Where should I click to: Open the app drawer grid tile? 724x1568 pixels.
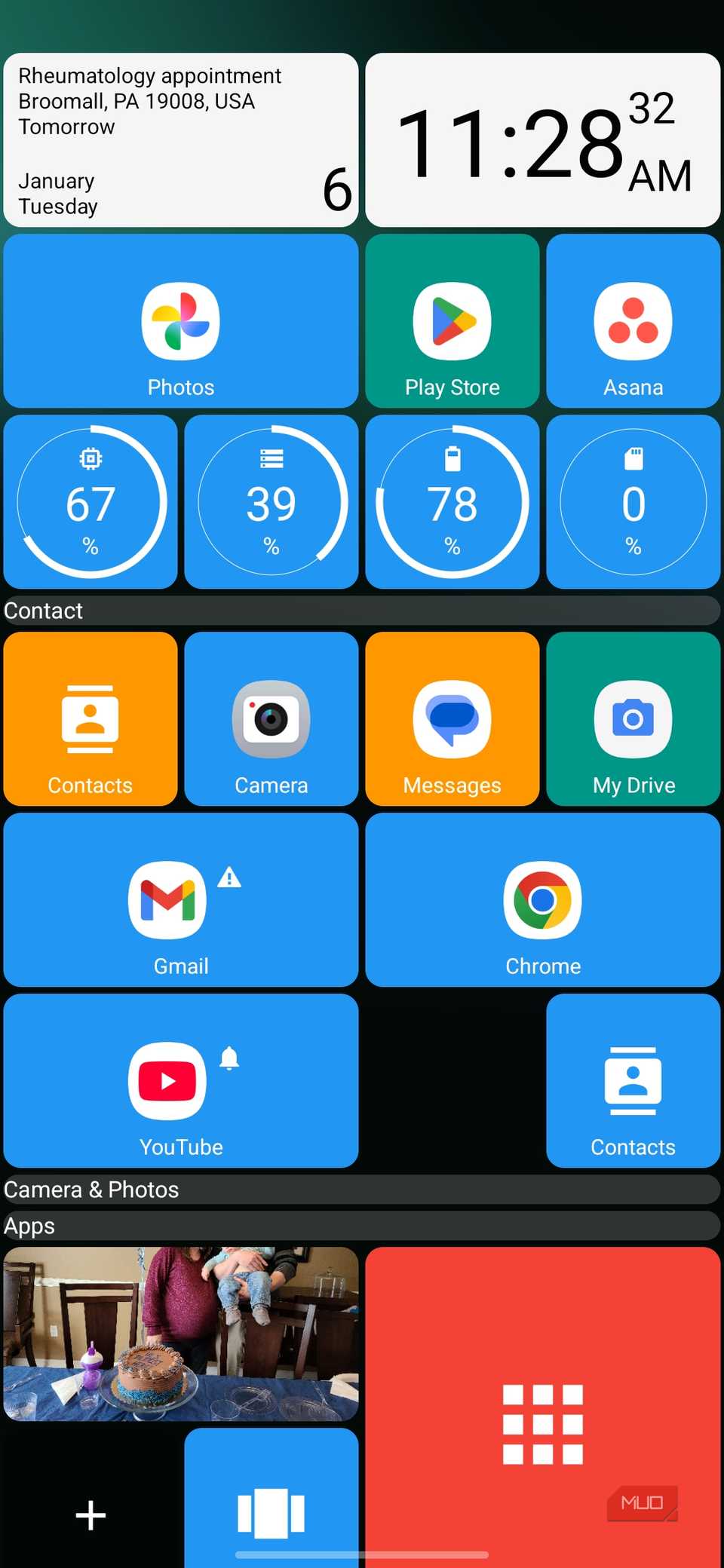(x=544, y=1425)
